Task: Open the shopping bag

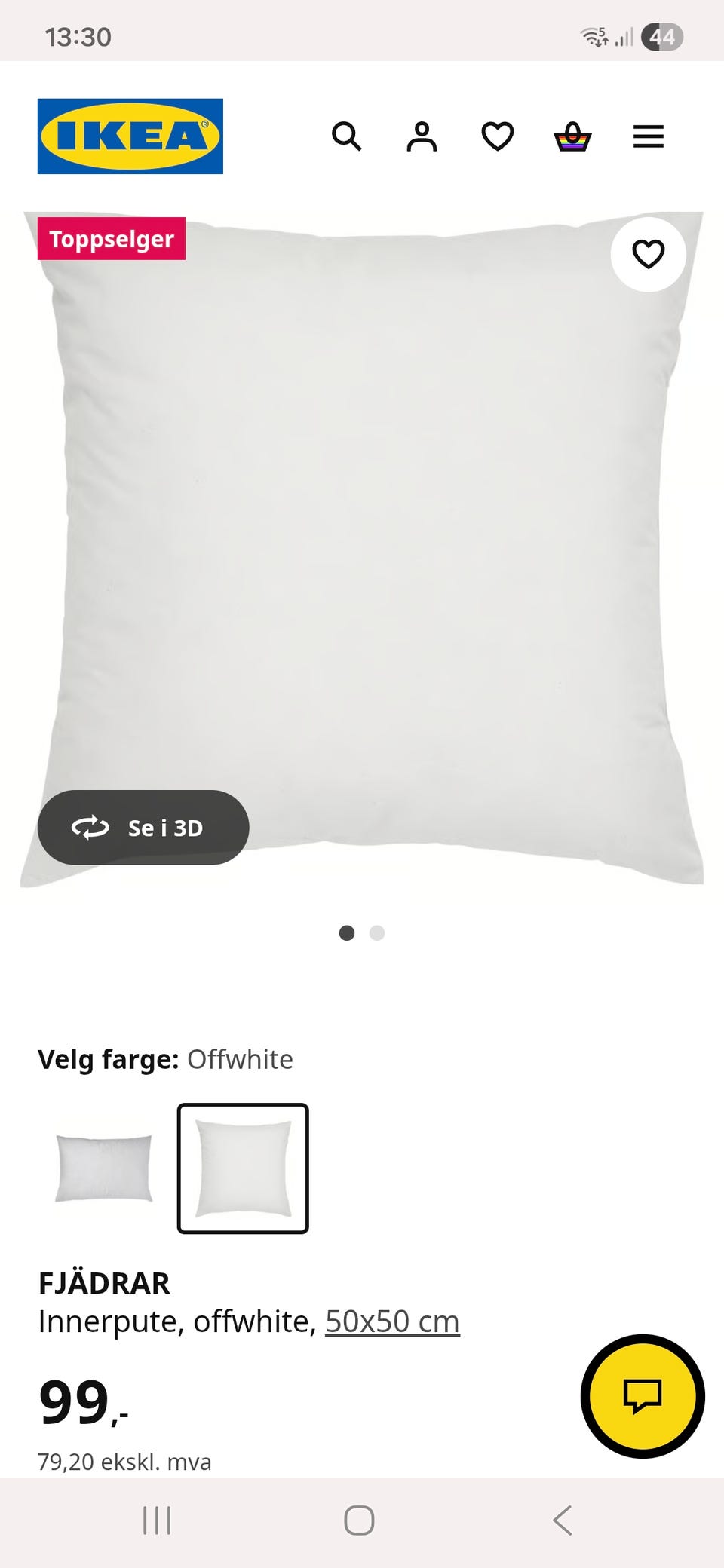Action: [573, 136]
